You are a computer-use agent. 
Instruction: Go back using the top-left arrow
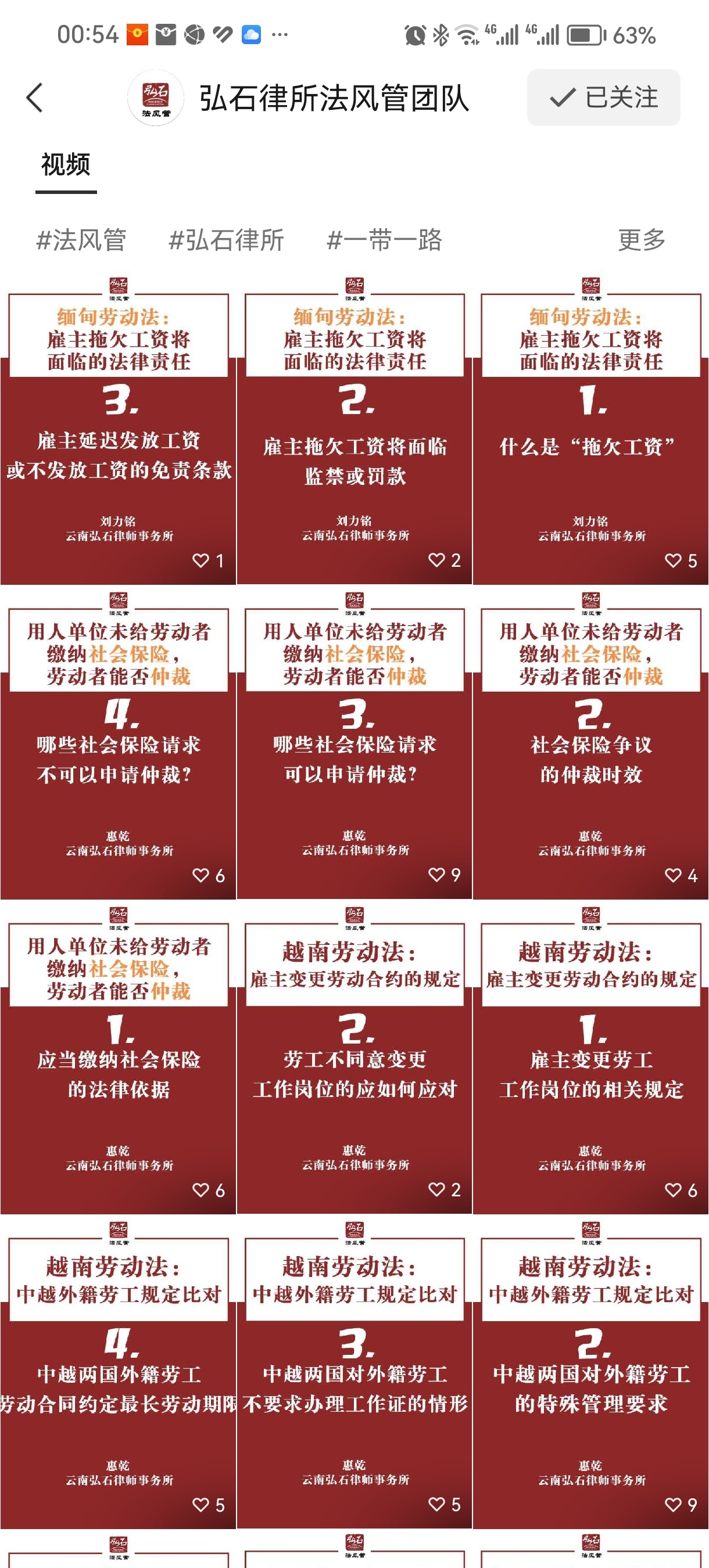[x=35, y=98]
